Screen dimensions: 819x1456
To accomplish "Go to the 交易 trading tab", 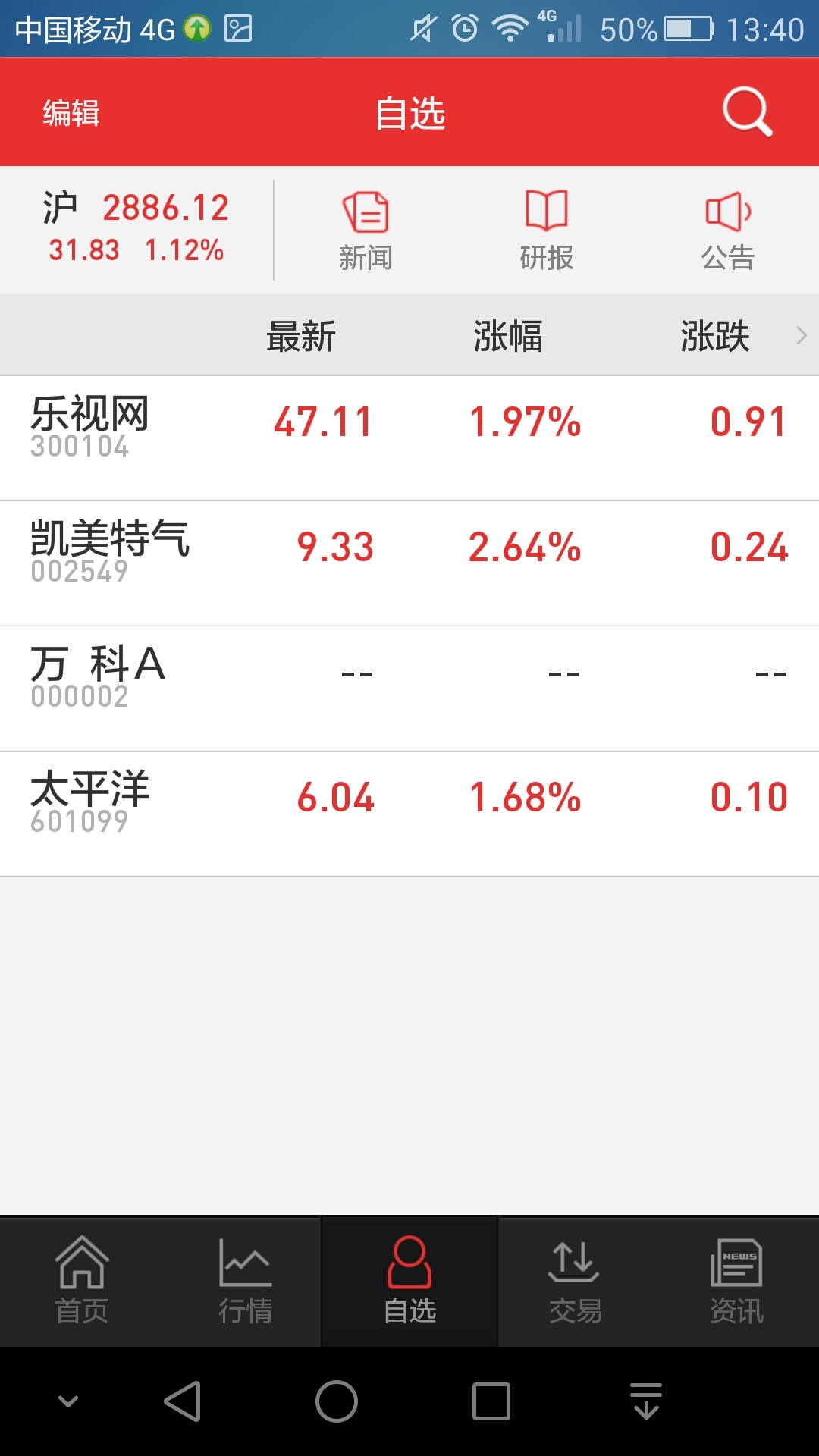I will pyautogui.click(x=574, y=1281).
